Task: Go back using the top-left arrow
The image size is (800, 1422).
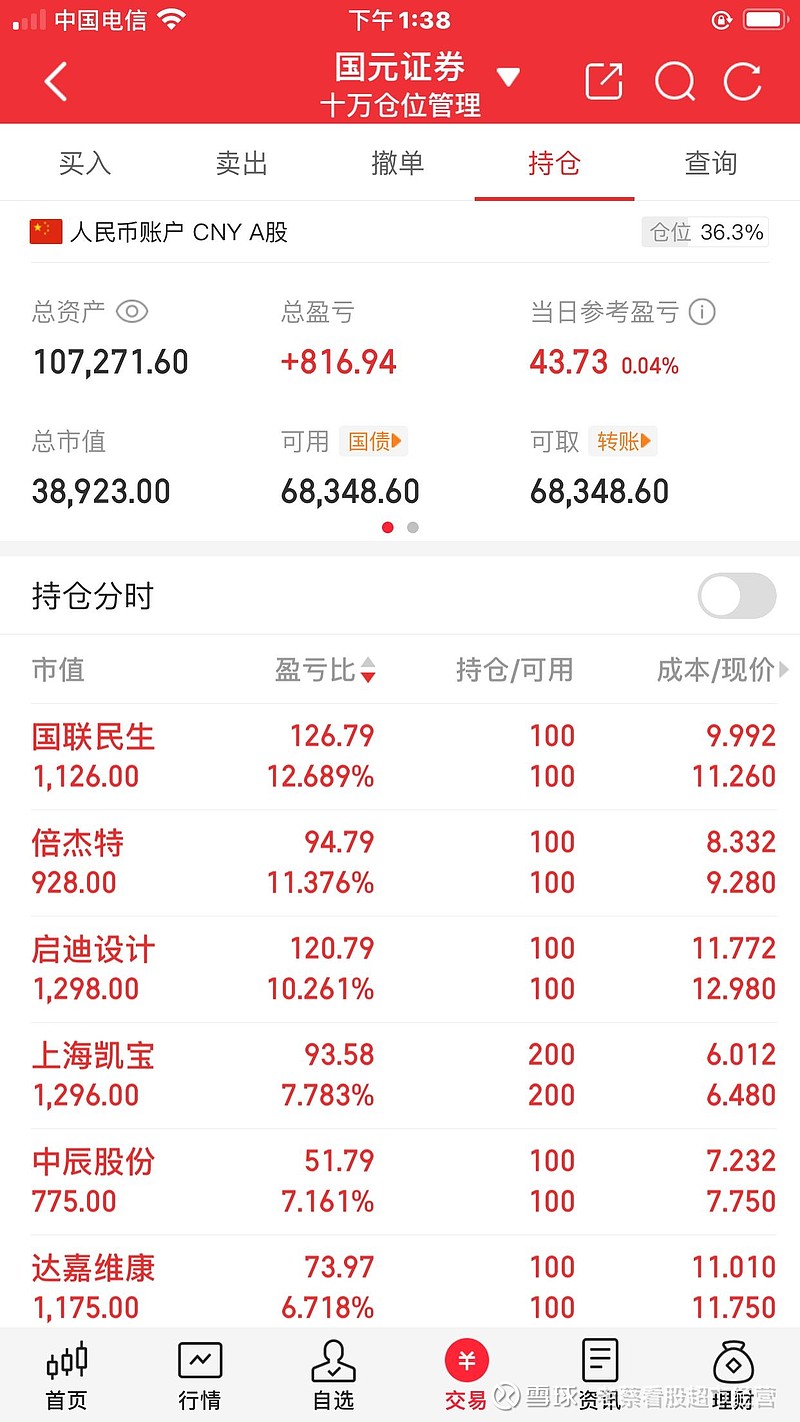Action: pyautogui.click(x=56, y=82)
